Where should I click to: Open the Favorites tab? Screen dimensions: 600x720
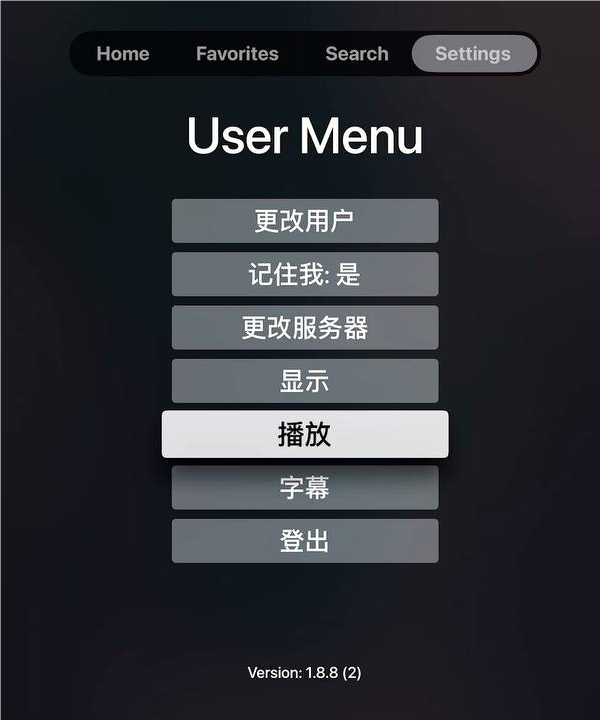pos(237,54)
